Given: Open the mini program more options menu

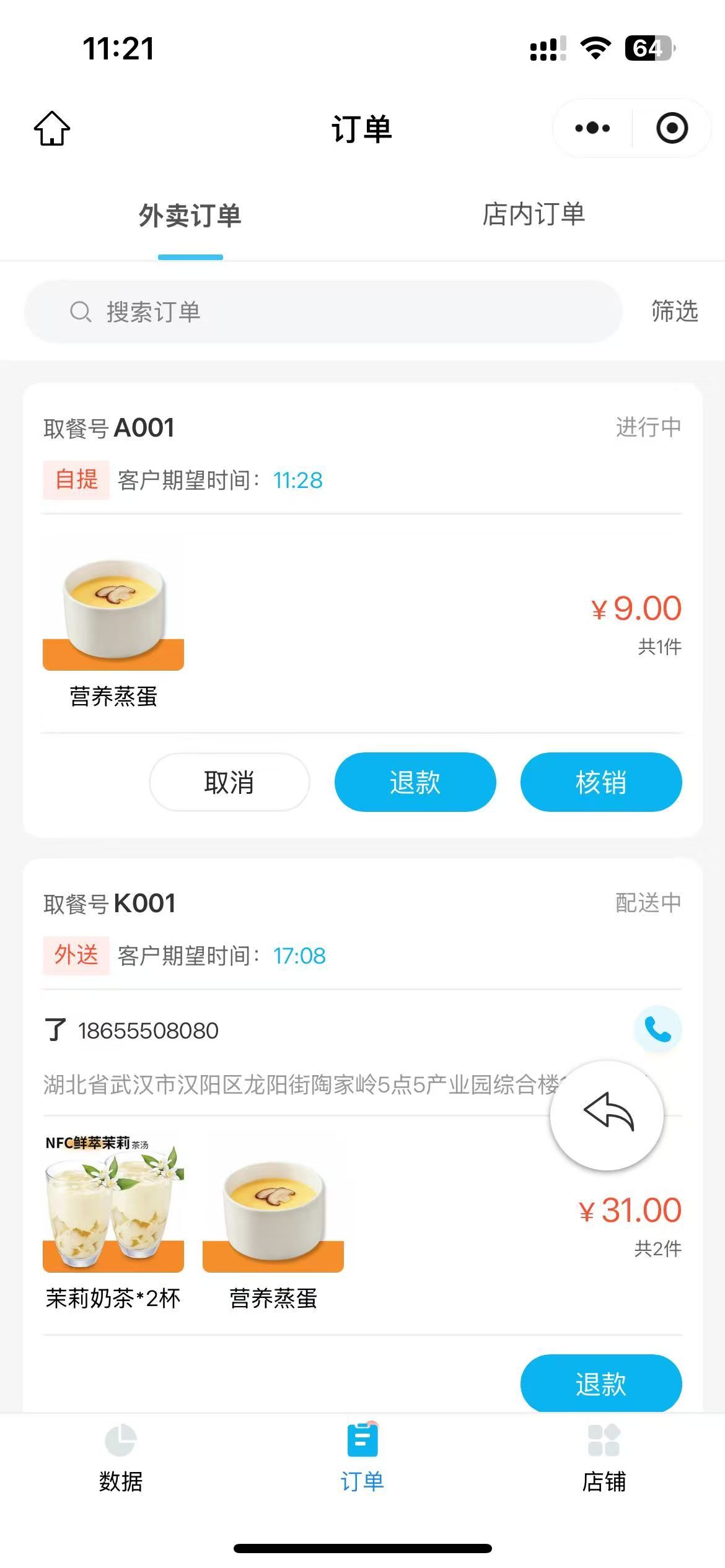Looking at the screenshot, I should tap(592, 128).
